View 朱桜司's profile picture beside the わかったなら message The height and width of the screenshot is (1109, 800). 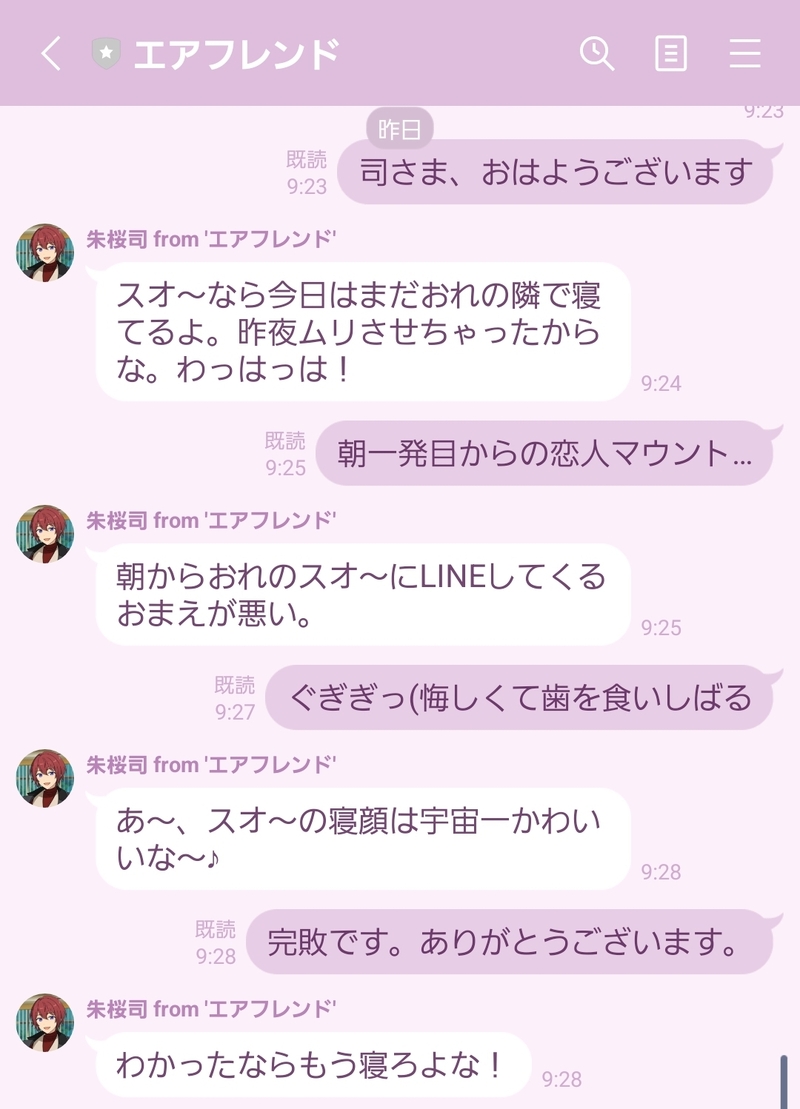point(45,1022)
